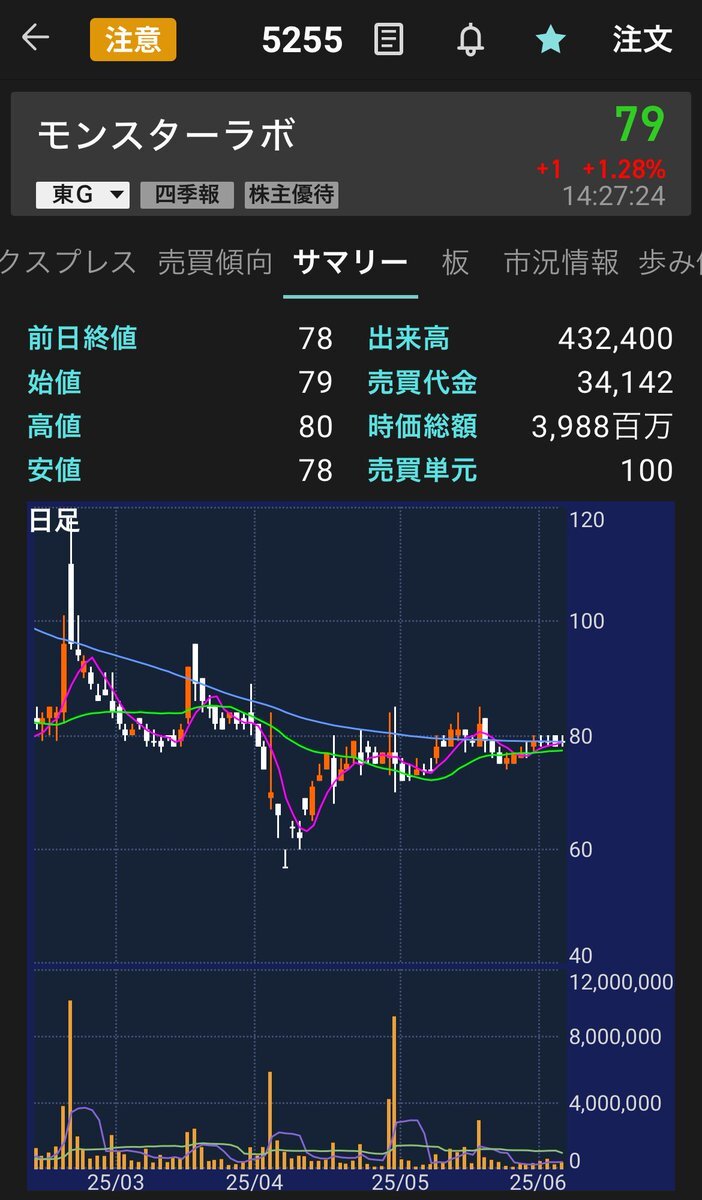The height and width of the screenshot is (1200, 702).
Task: Go back using the arrow icon
Action: 35,39
